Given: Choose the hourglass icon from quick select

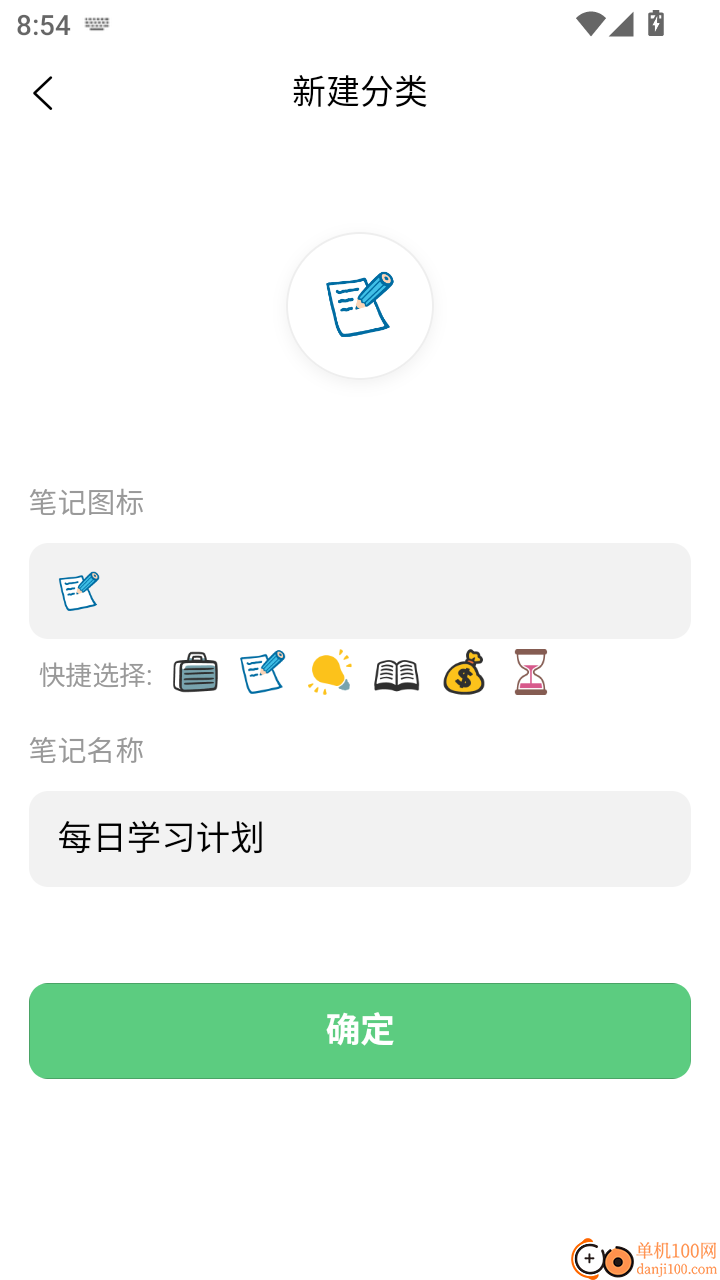Looking at the screenshot, I should [530, 672].
